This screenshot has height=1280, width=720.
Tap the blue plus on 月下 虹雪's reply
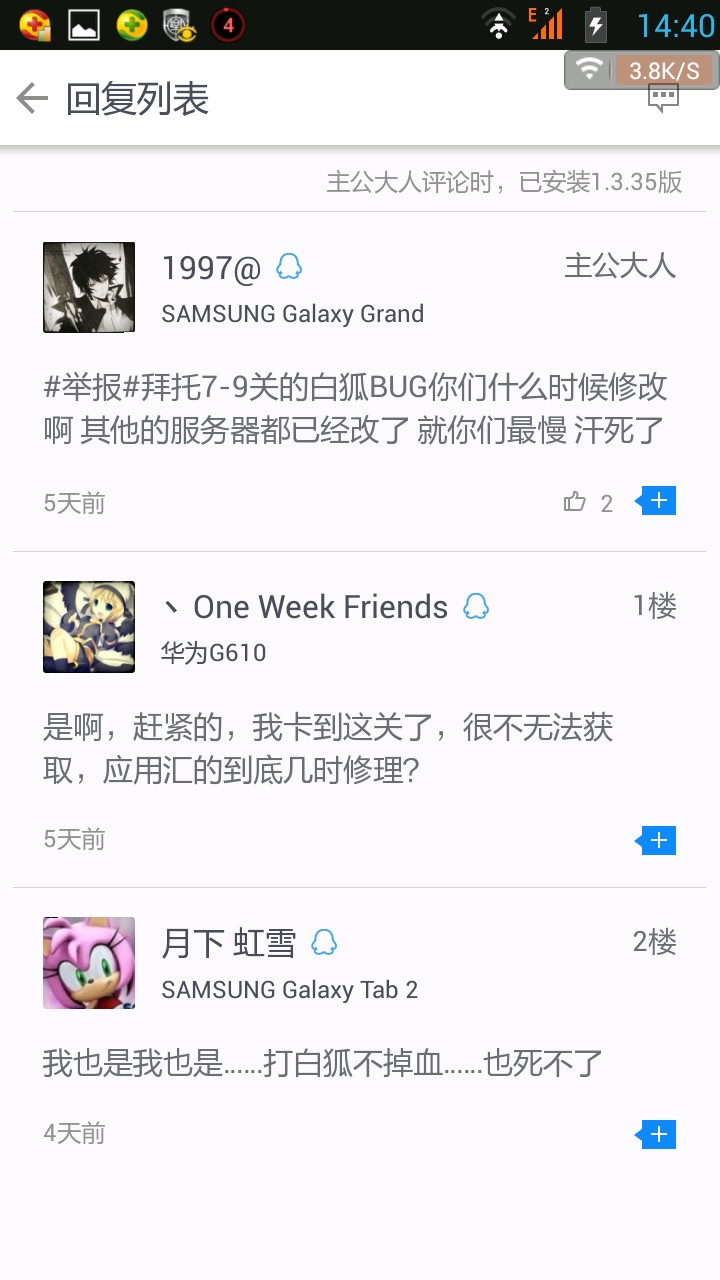(657, 1134)
